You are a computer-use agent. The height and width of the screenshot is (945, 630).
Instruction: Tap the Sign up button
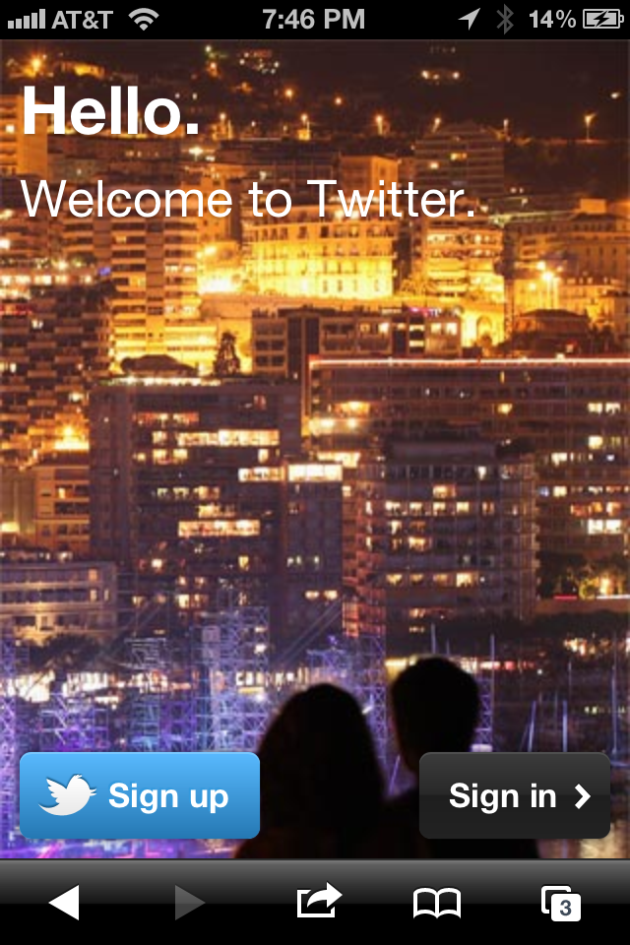[140, 796]
